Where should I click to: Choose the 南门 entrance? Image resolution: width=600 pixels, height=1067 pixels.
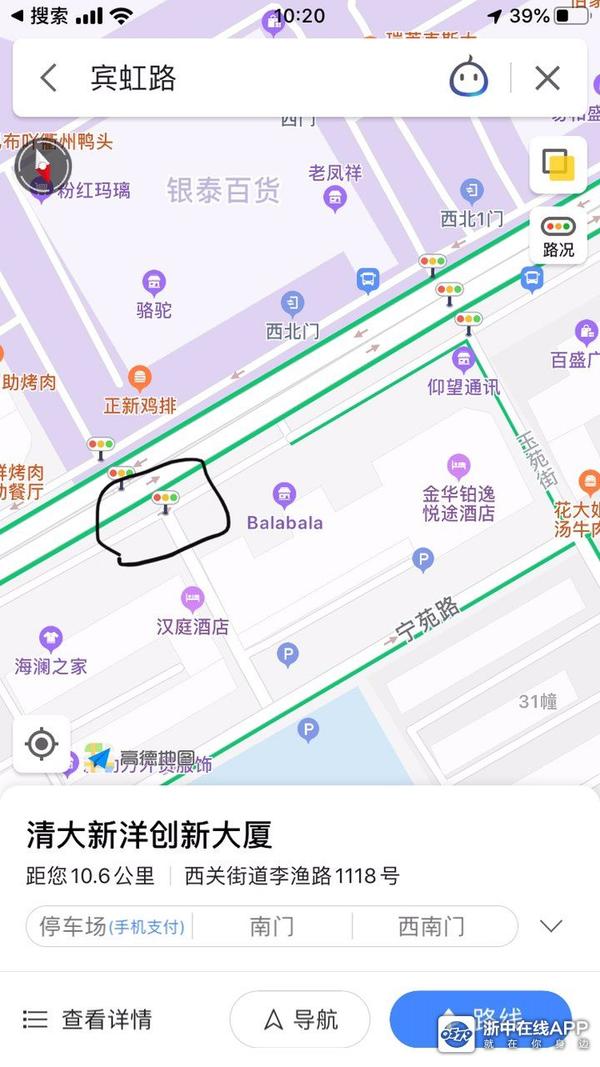271,926
